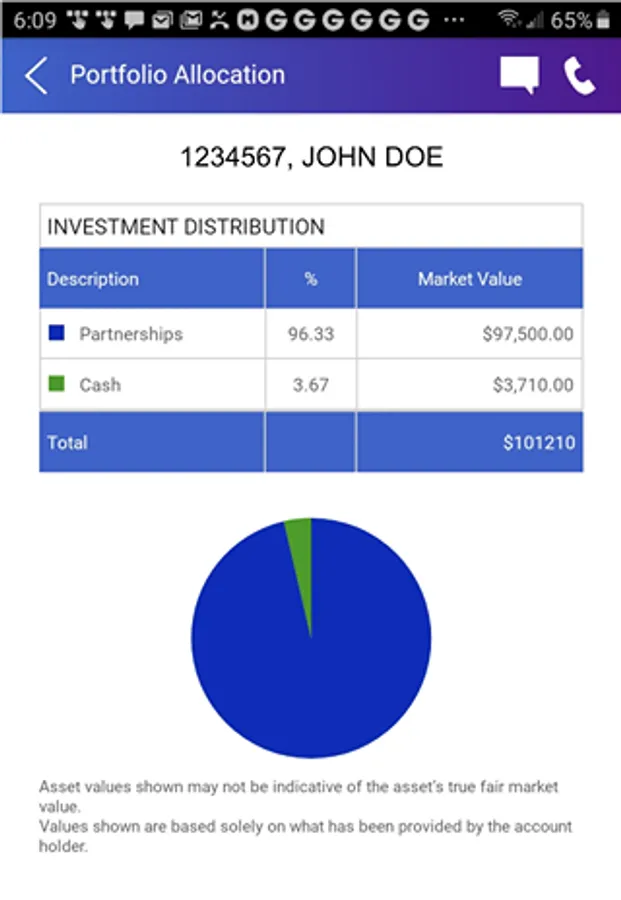Go back from Portfolio Allocation
621x900 pixels.
pos(36,75)
